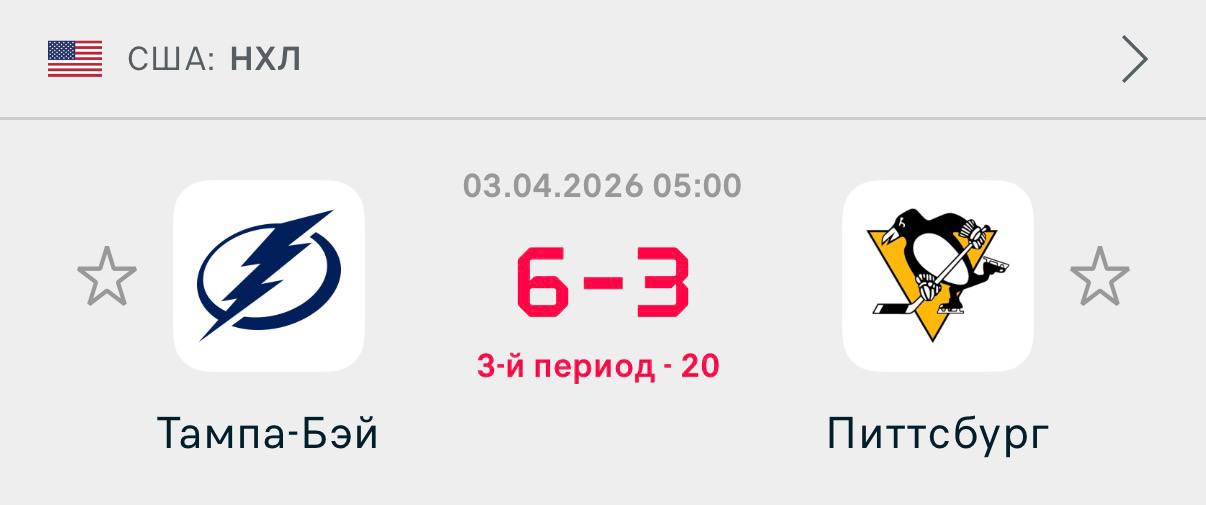The width and height of the screenshot is (1206, 505).
Task: Open the Питтсбург team page
Action: click(937, 277)
